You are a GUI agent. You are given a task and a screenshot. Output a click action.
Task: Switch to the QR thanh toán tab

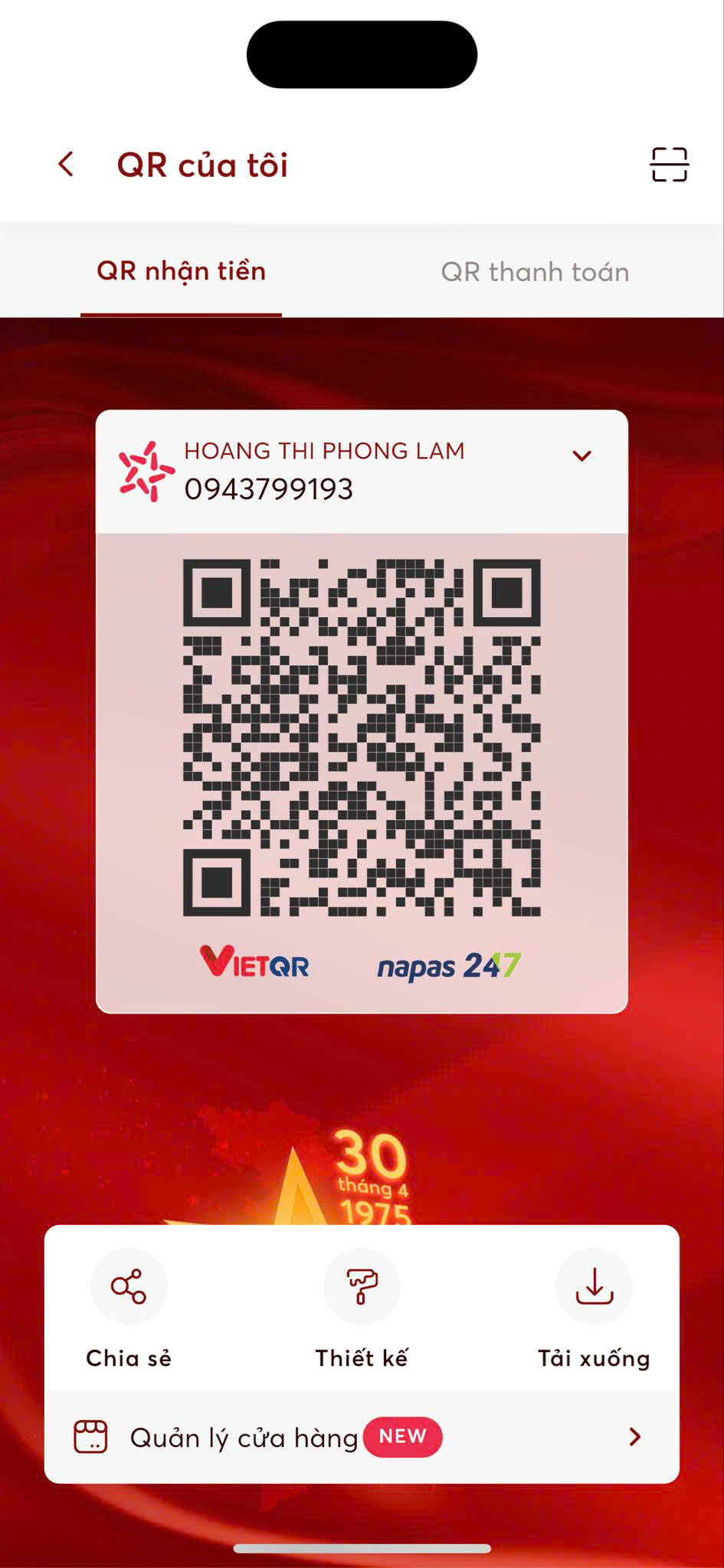pos(535,272)
